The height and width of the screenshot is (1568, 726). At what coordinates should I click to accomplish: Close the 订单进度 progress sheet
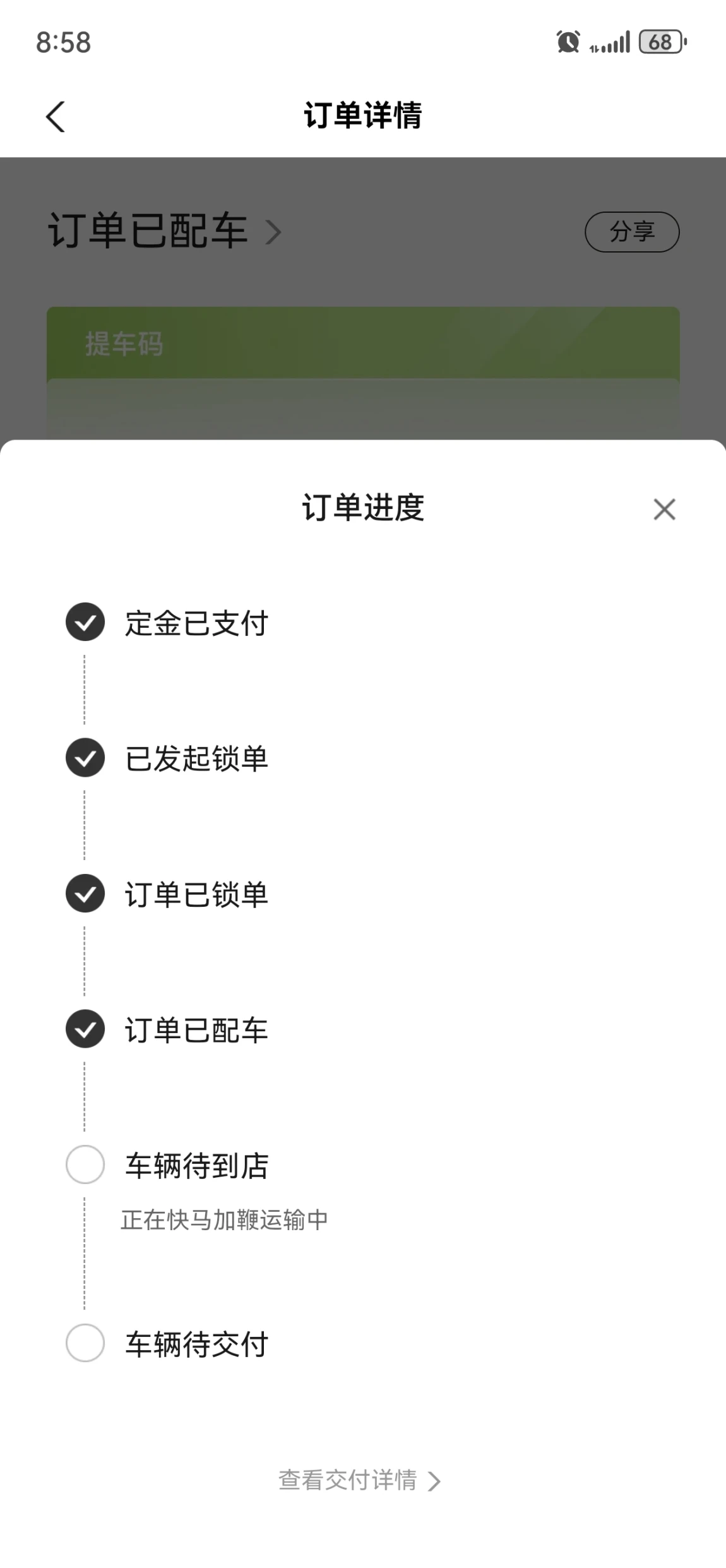click(664, 509)
